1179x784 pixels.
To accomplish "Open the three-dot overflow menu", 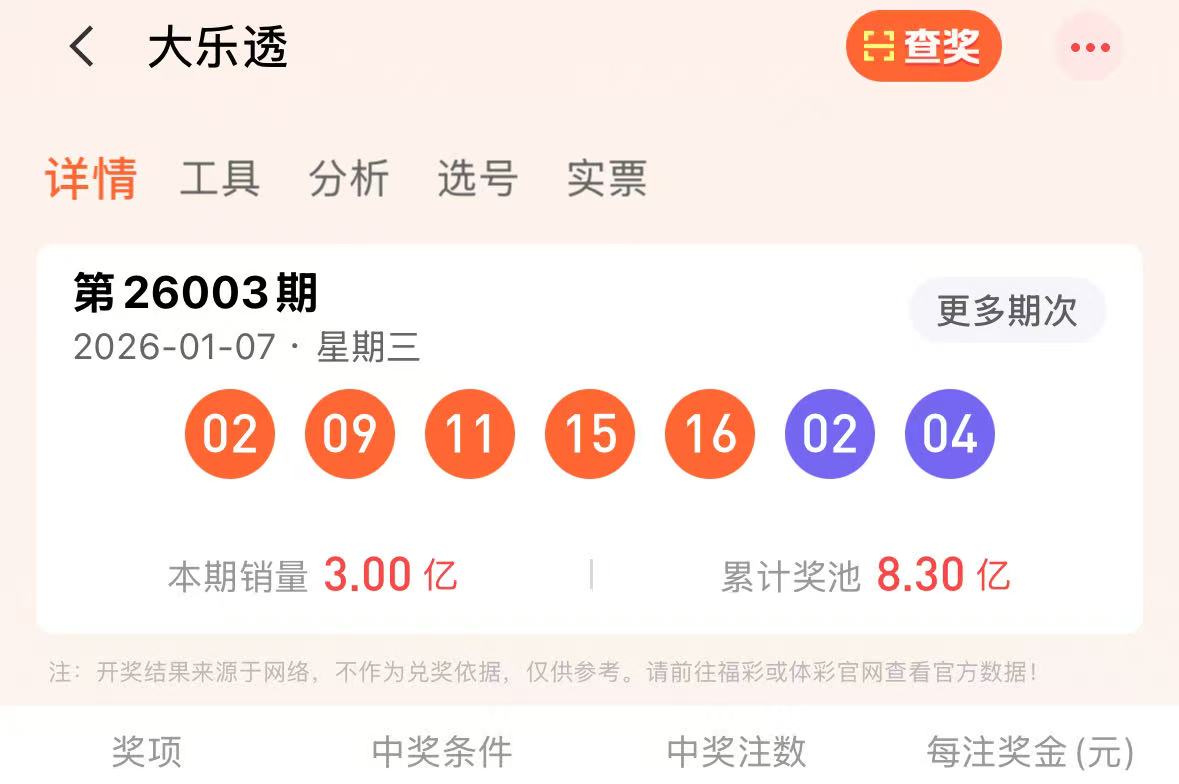I will tap(1090, 47).
